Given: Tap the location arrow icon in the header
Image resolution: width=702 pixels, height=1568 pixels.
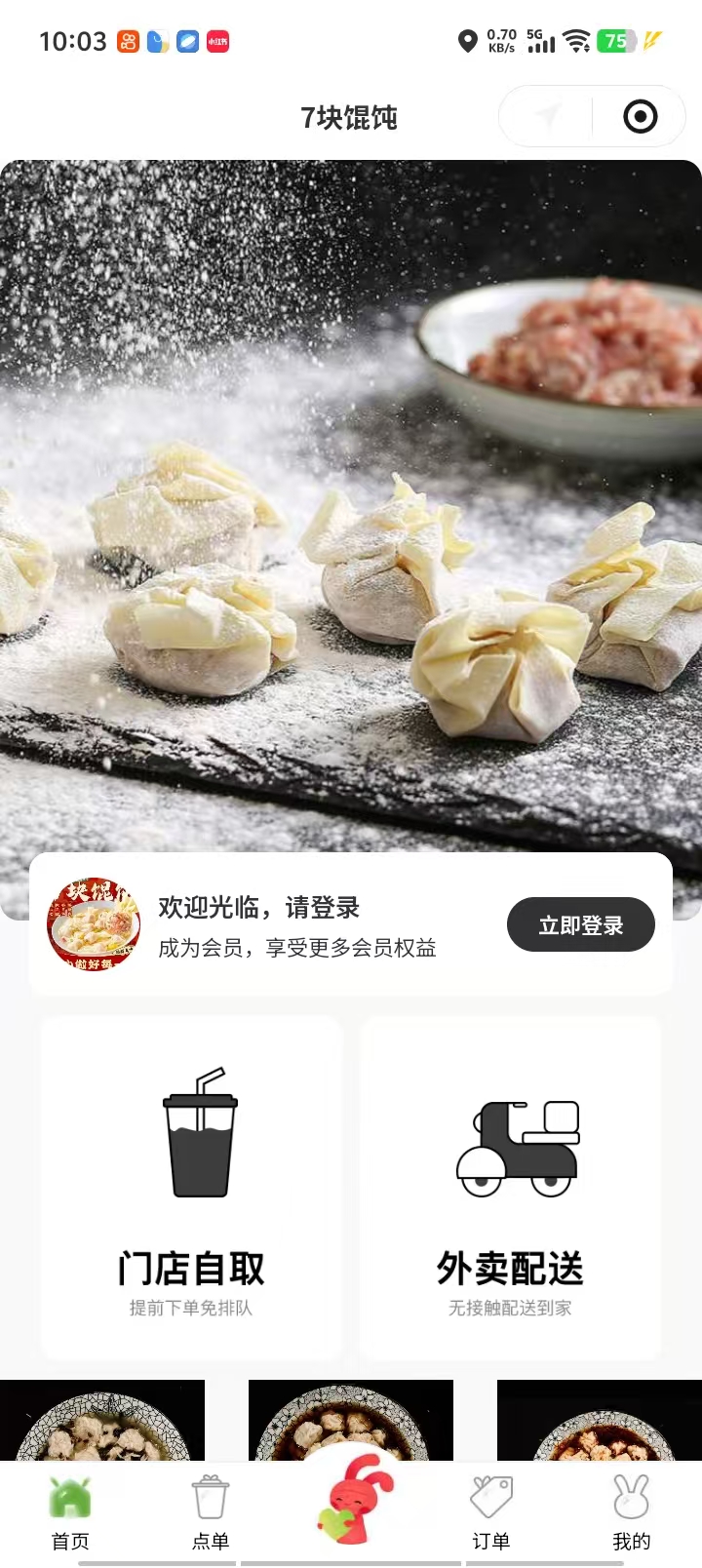Looking at the screenshot, I should pos(547,117).
